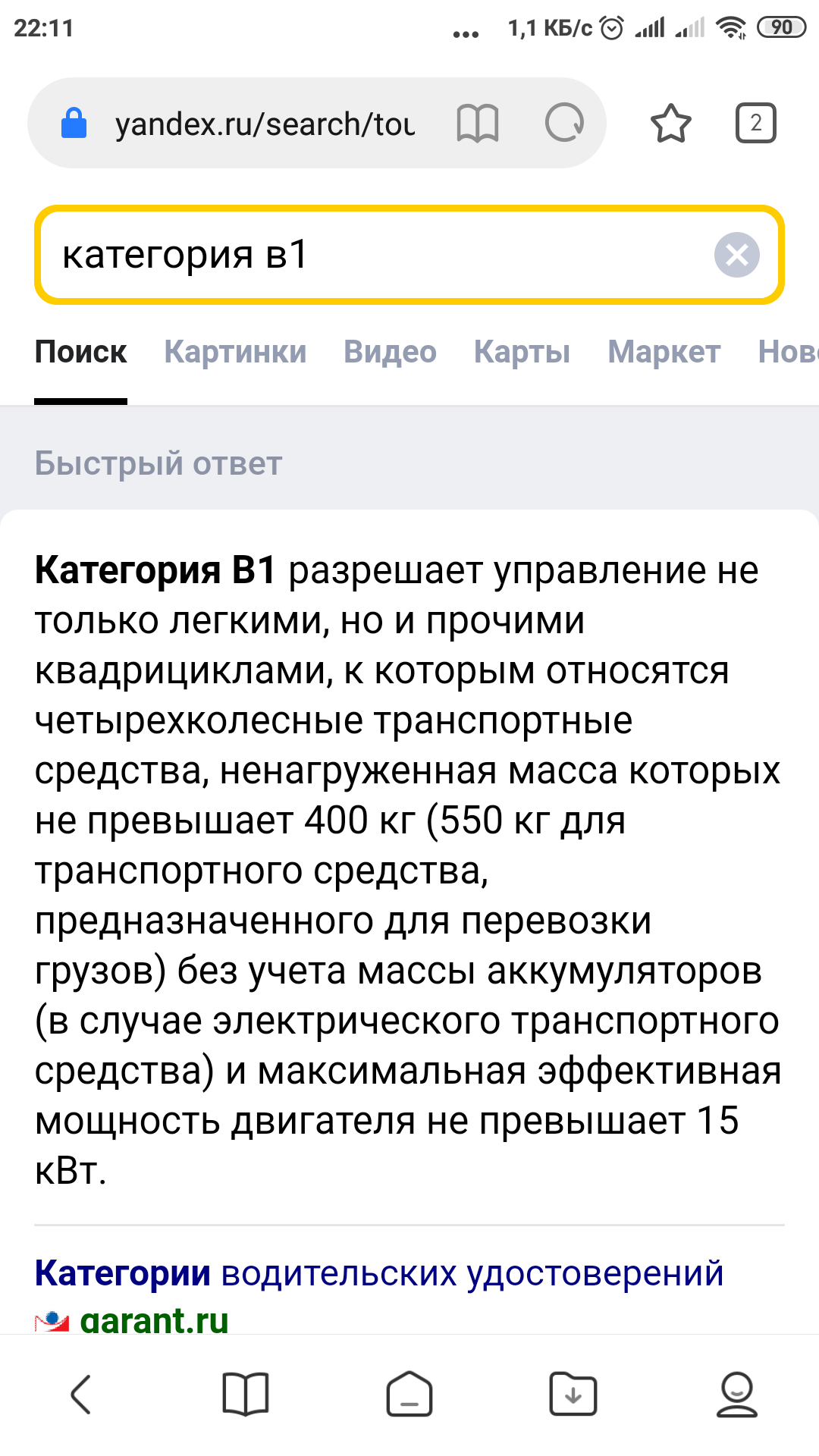Open bookmarks from the bottom toolbar
This screenshot has height=1456, width=819.
[x=245, y=1394]
